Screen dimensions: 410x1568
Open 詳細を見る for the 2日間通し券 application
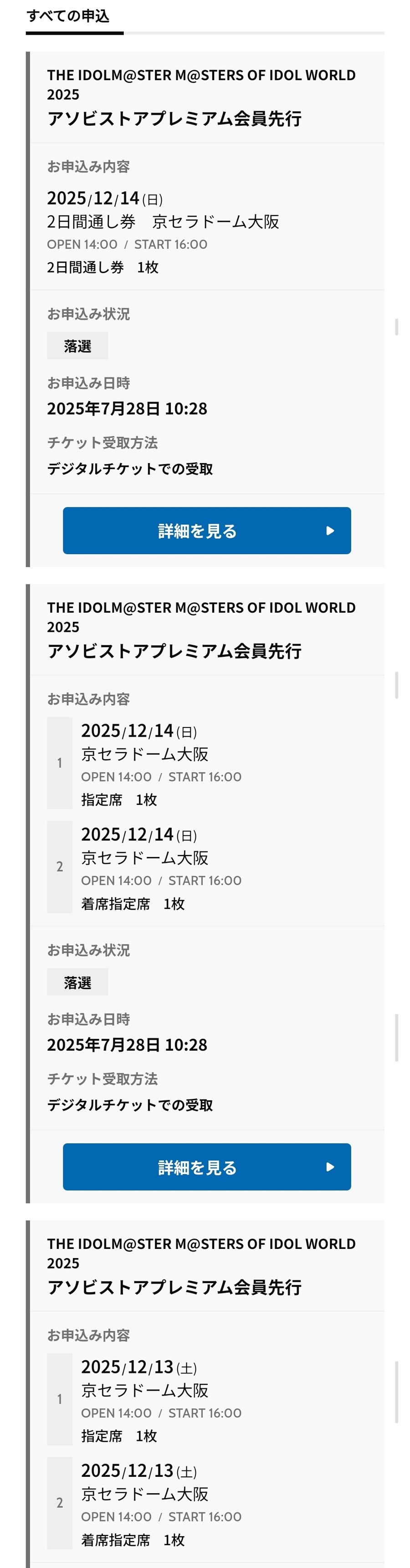tap(207, 531)
